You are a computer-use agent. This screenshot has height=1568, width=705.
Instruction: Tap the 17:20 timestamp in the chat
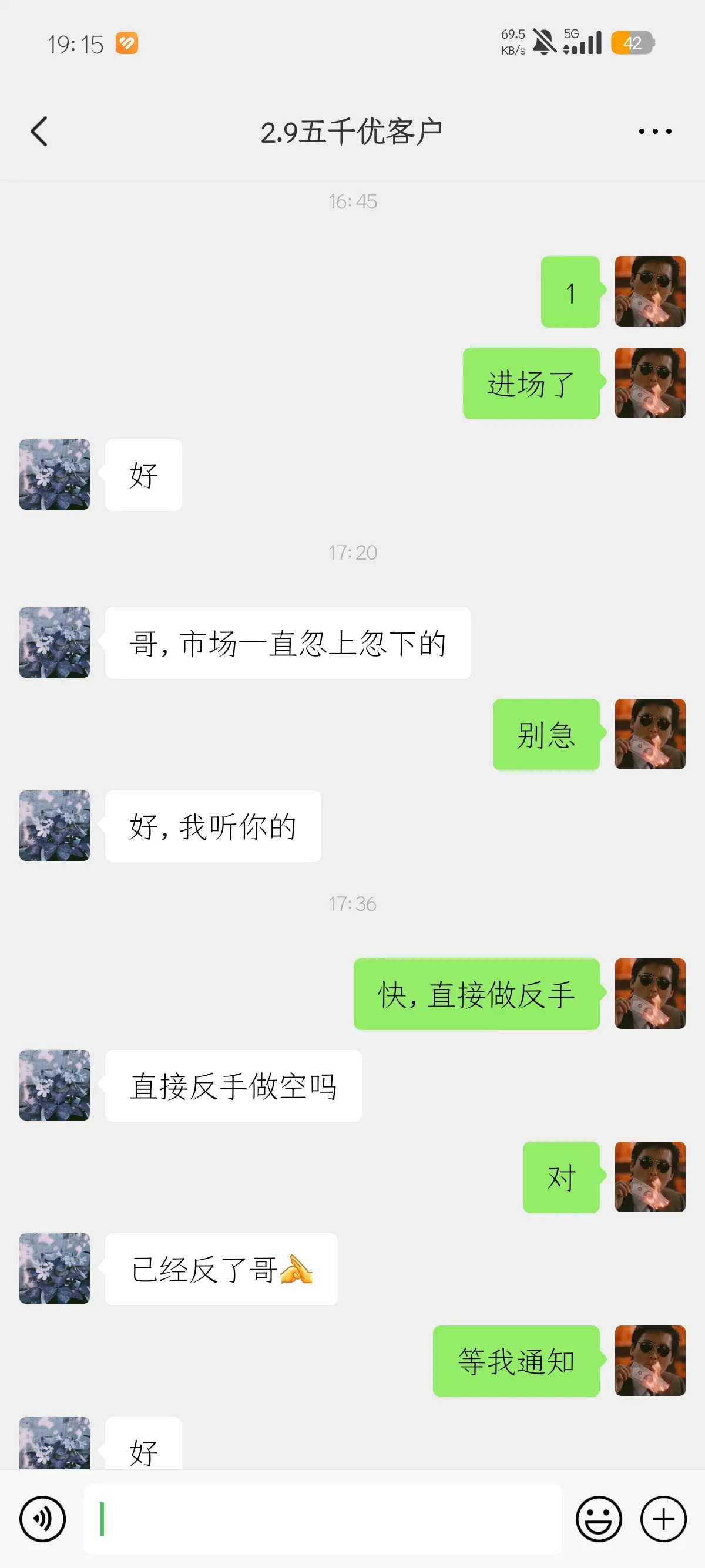tap(352, 553)
